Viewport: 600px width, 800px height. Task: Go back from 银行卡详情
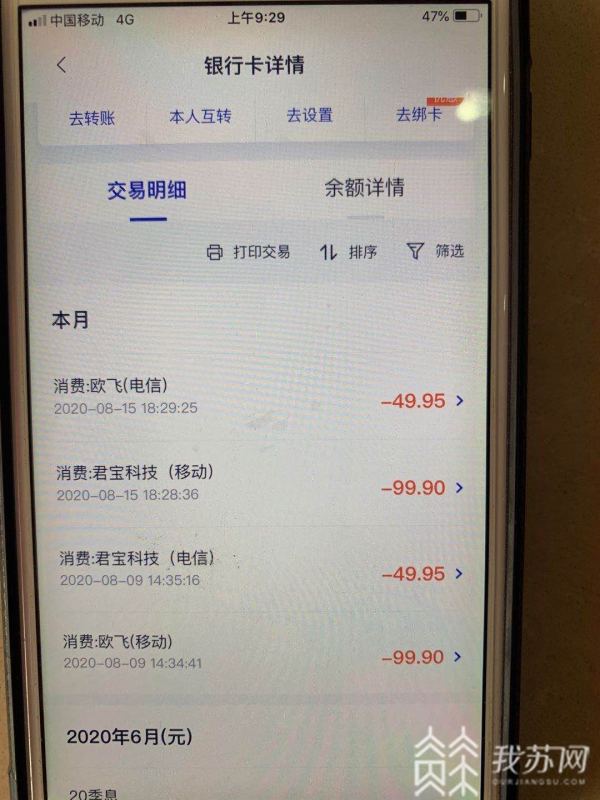62,65
